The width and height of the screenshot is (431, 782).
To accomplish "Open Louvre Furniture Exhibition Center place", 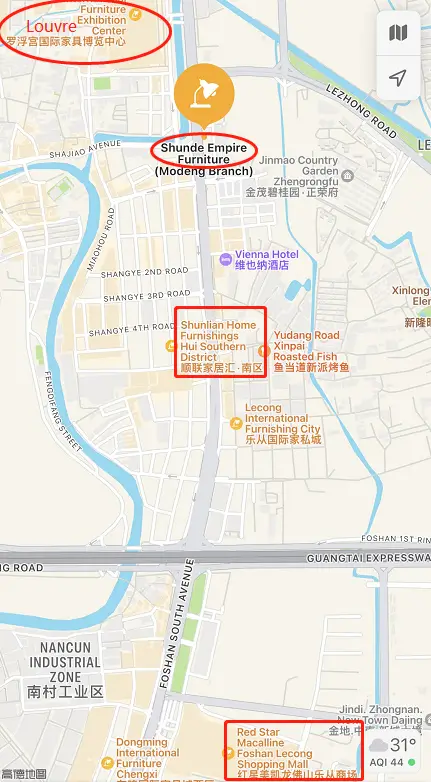I will point(135,14).
